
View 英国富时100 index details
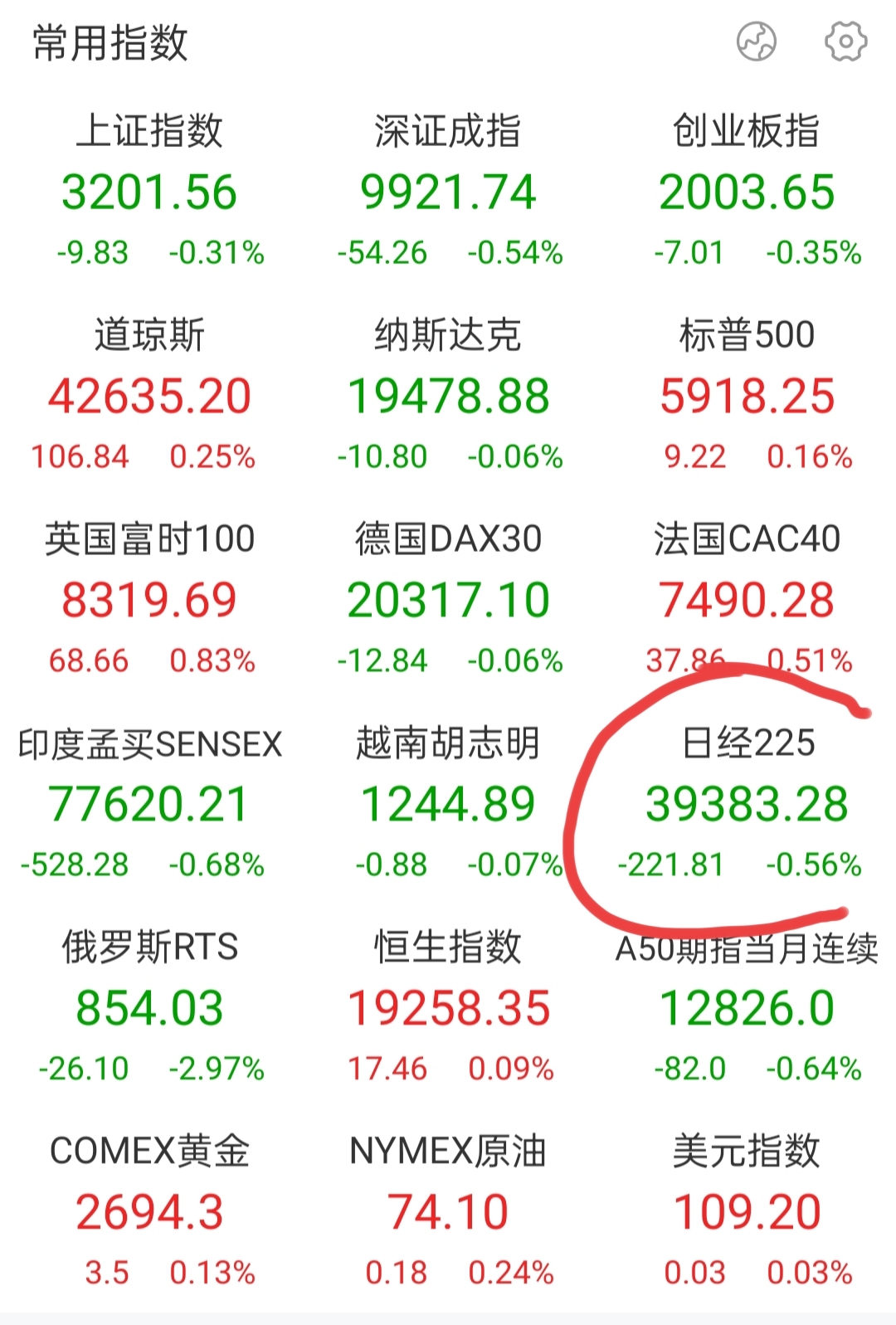click(x=151, y=599)
